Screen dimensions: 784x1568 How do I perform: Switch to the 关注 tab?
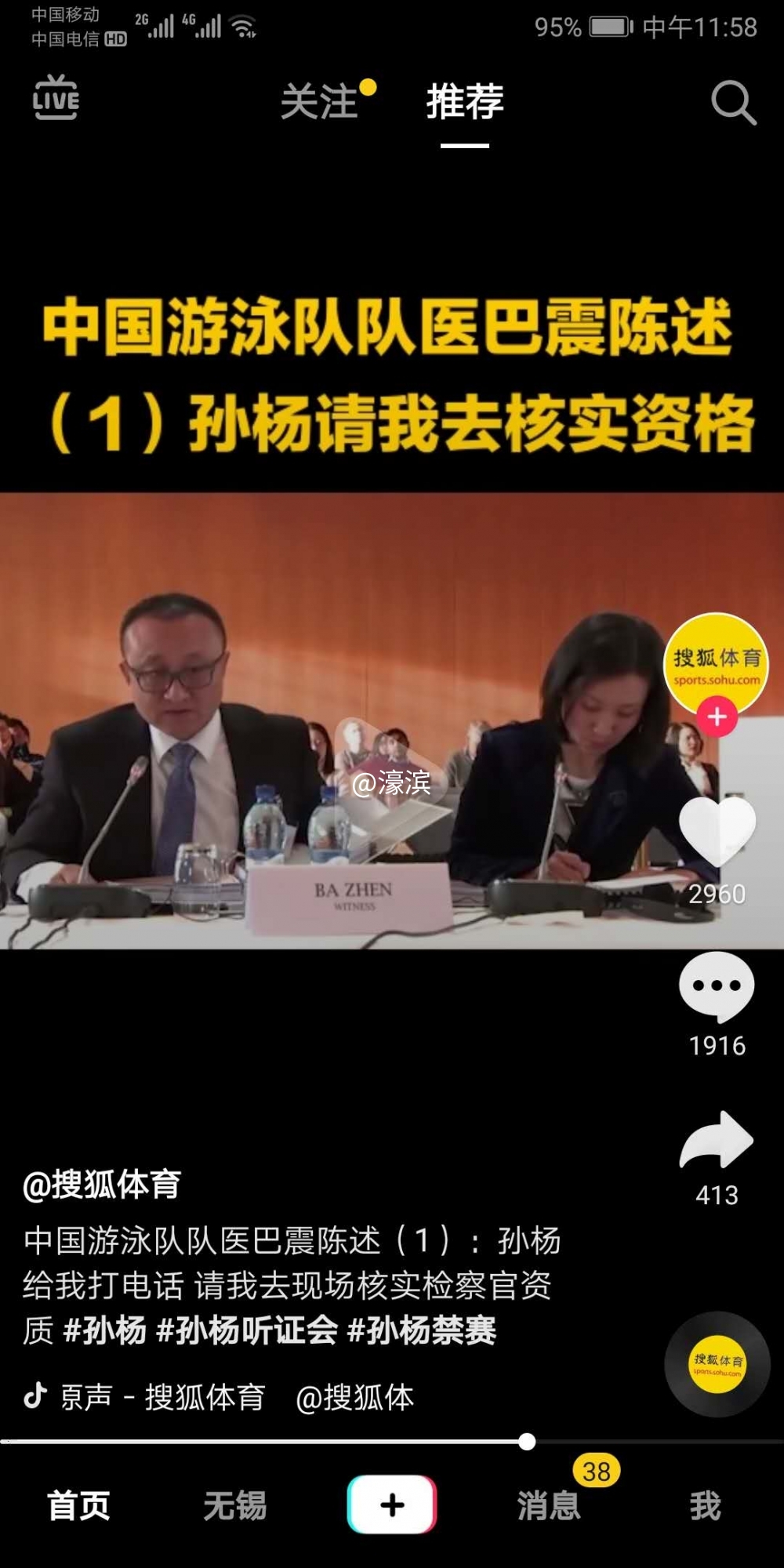(319, 102)
